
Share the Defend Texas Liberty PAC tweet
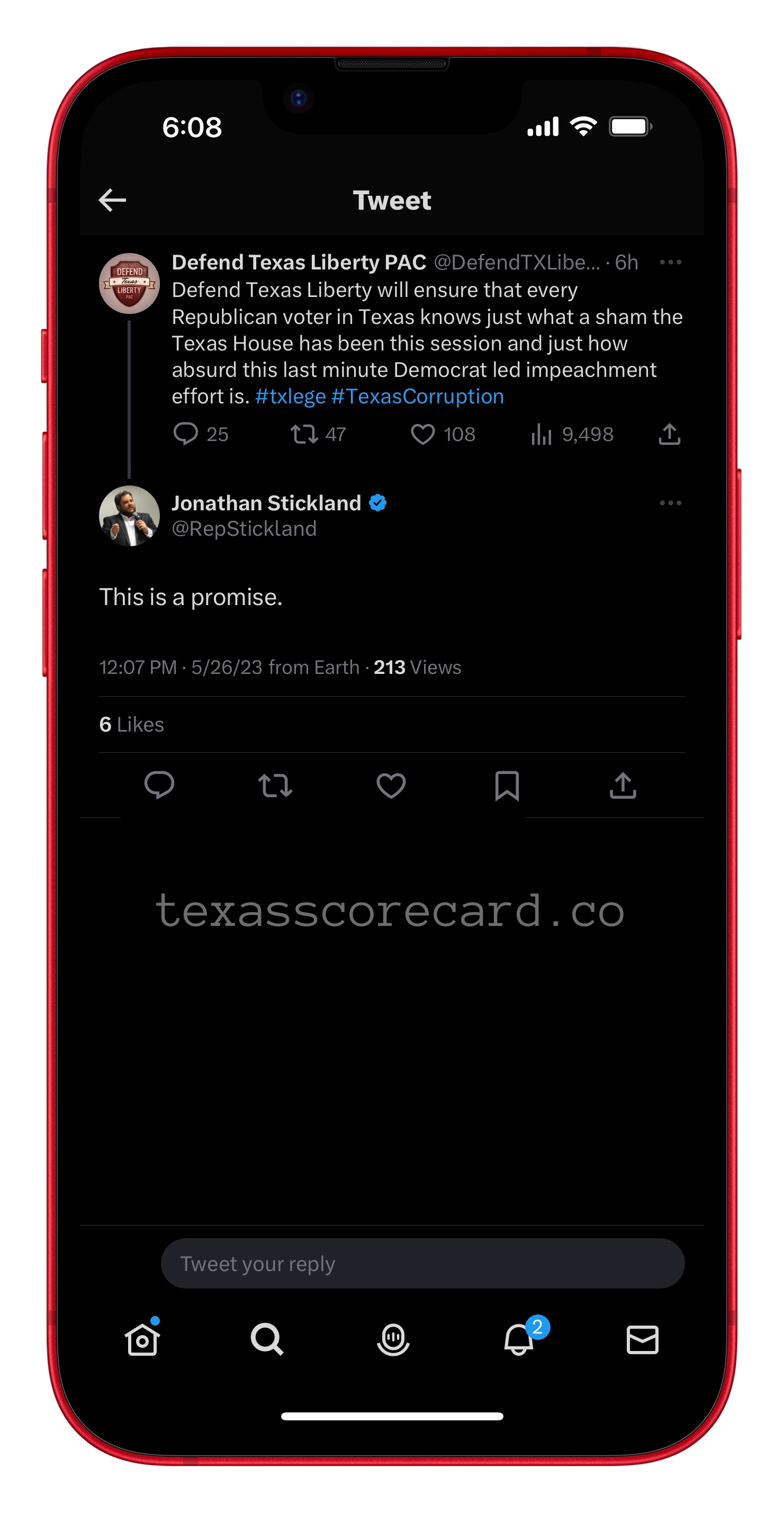tap(670, 434)
